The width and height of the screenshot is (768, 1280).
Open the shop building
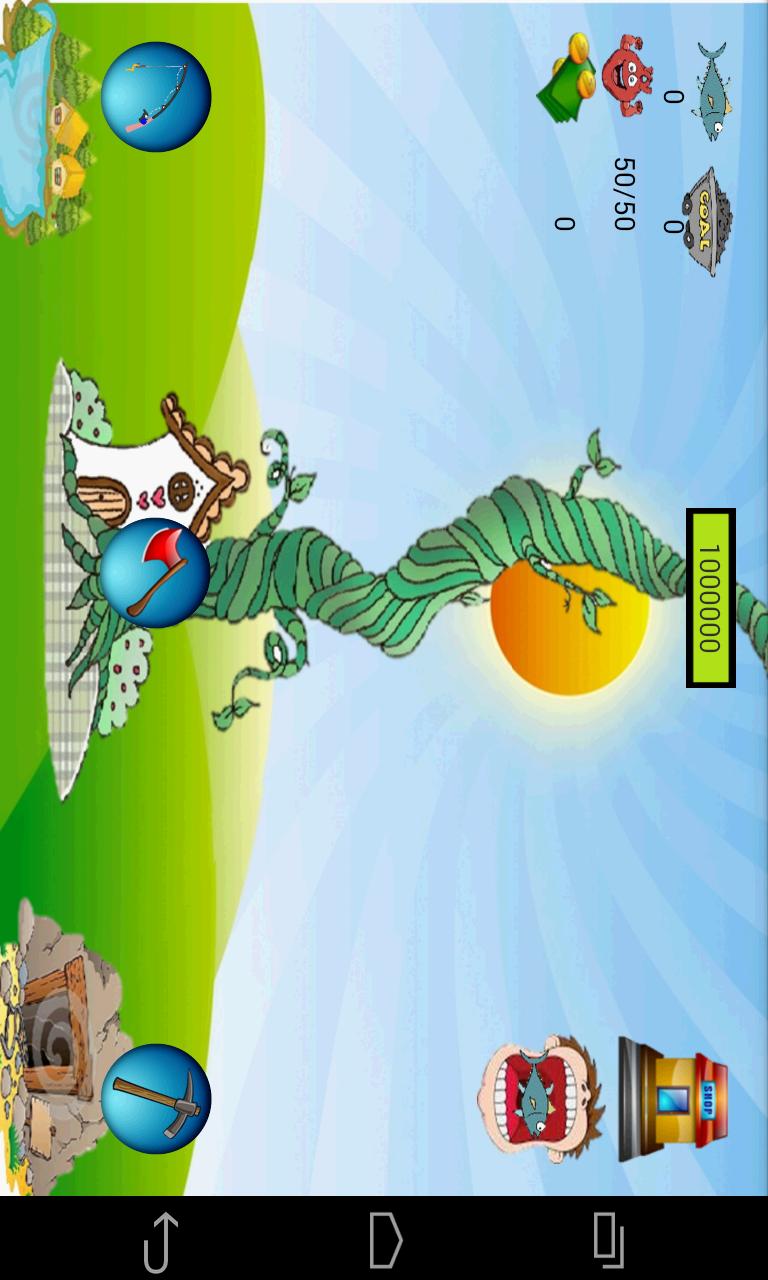[672, 1099]
